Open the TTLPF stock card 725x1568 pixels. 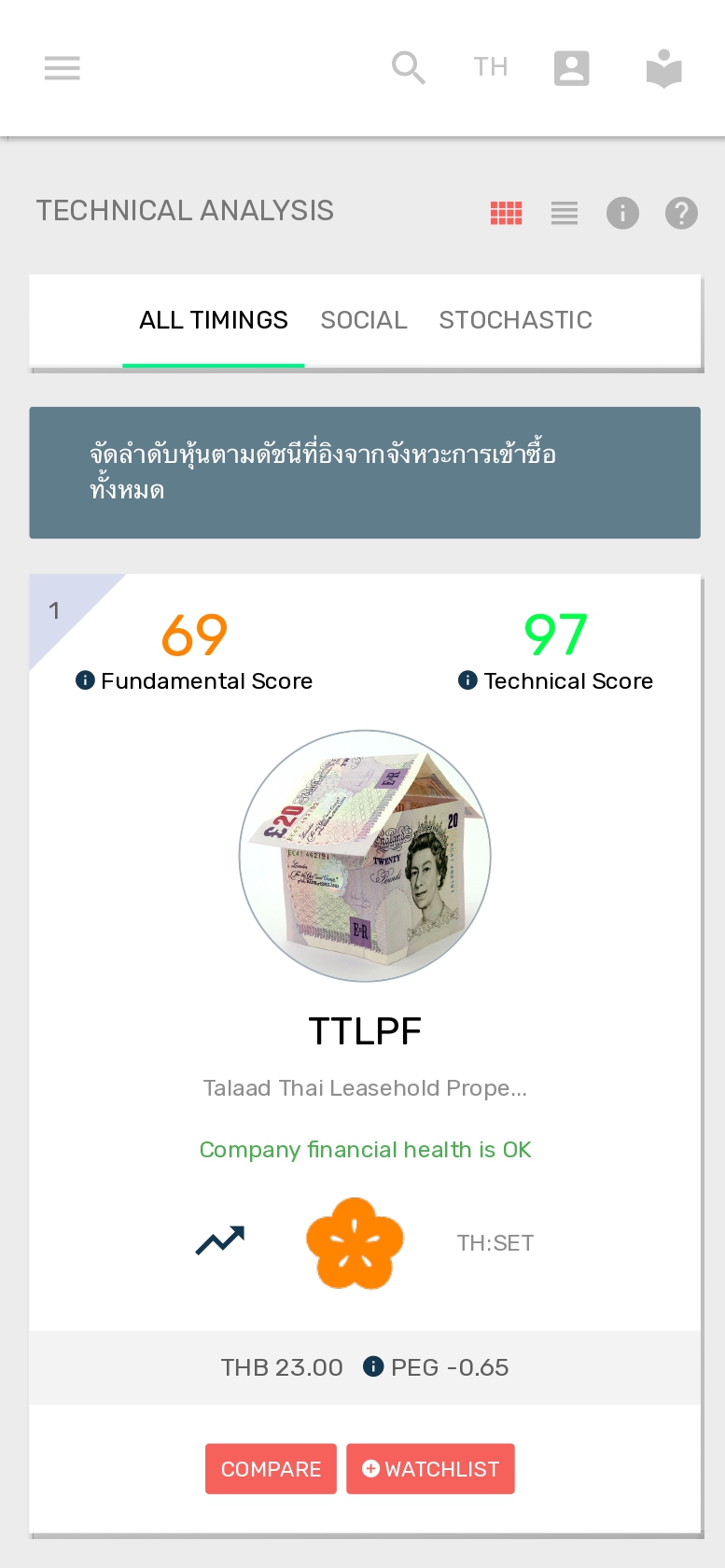[365, 1031]
